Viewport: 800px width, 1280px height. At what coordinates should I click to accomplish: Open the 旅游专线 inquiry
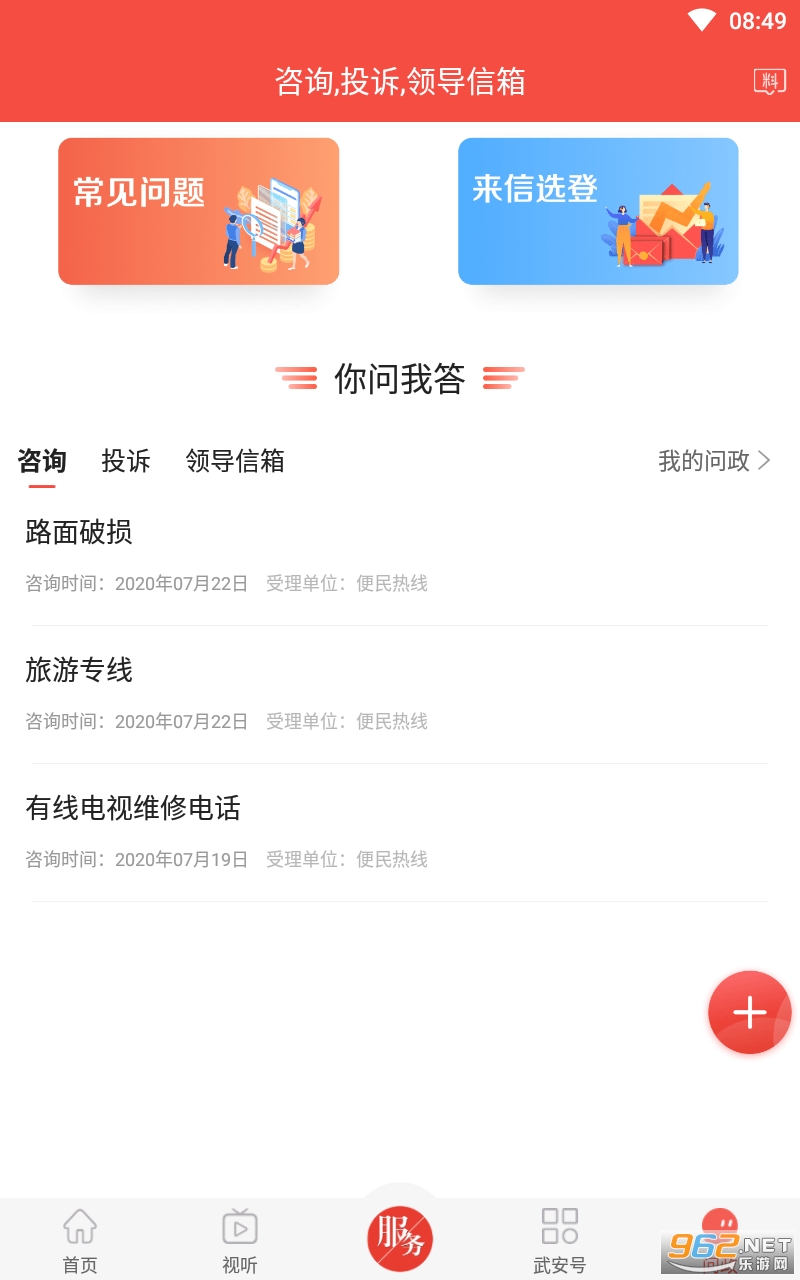coord(400,695)
